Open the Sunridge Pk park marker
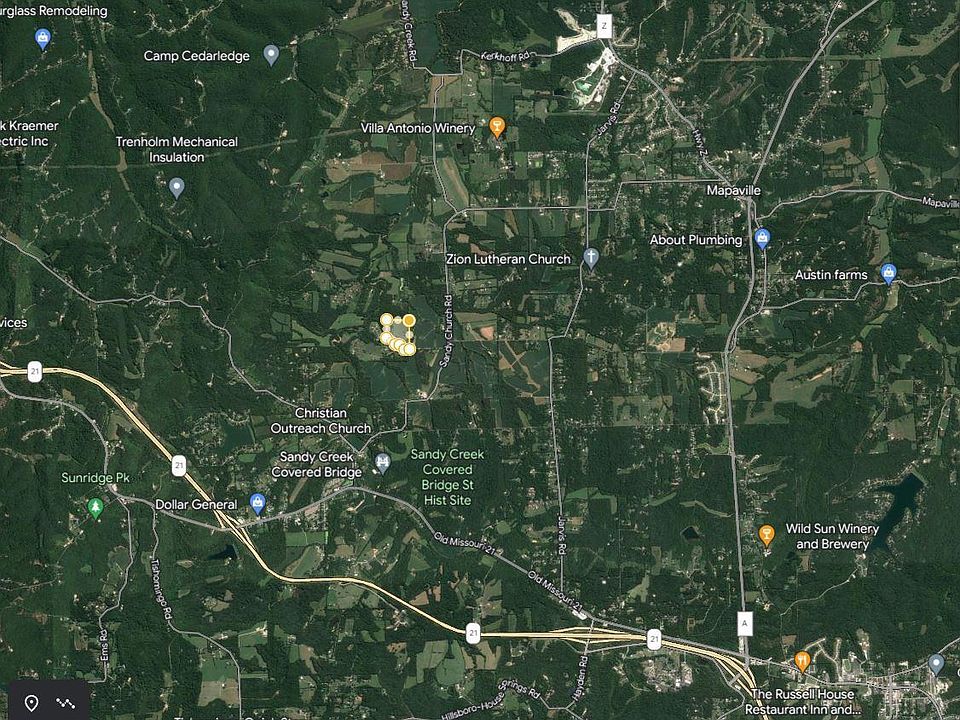This screenshot has width=960, height=720. 96,507
